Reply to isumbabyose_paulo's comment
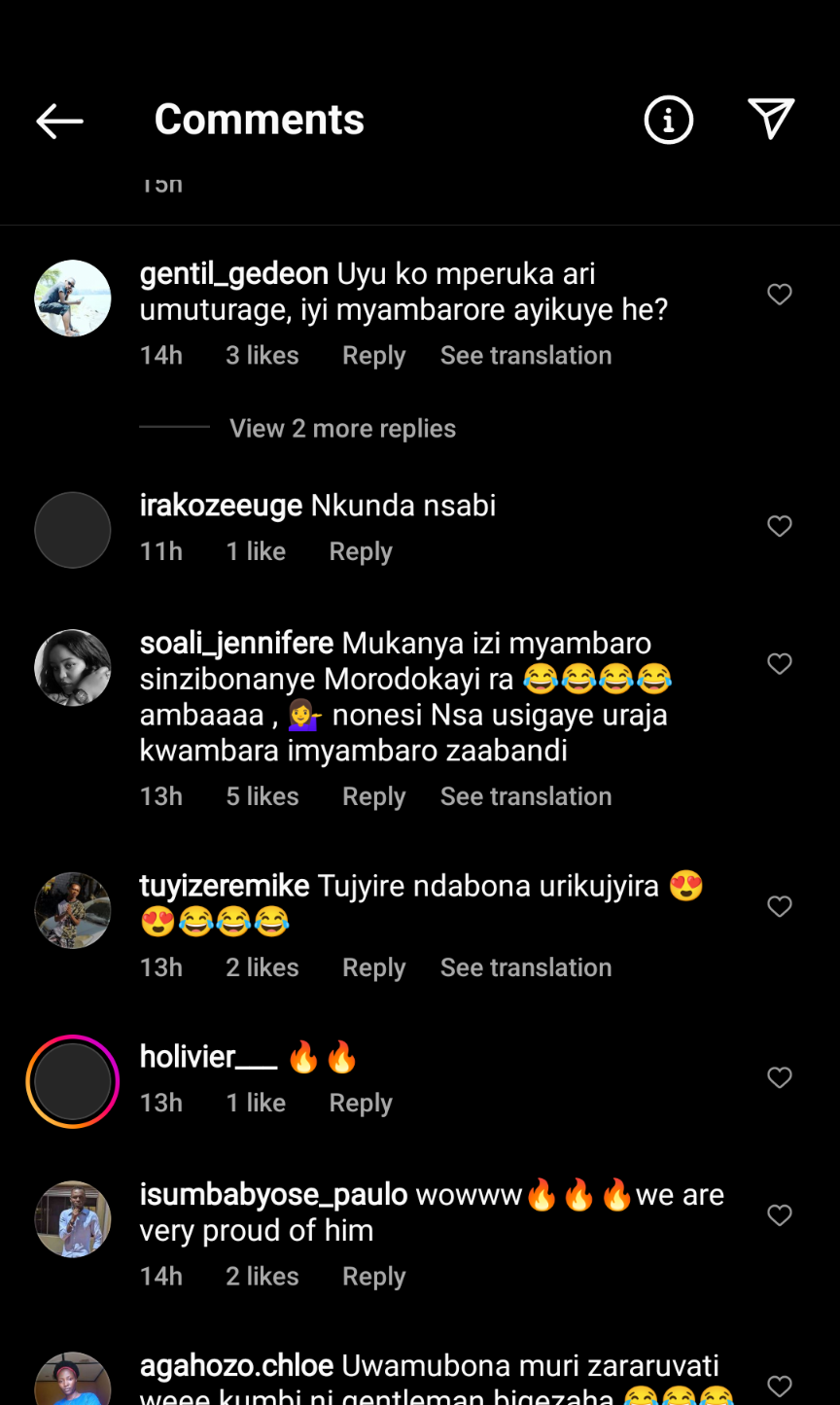Viewport: 840px width, 1405px height. 373,1277
